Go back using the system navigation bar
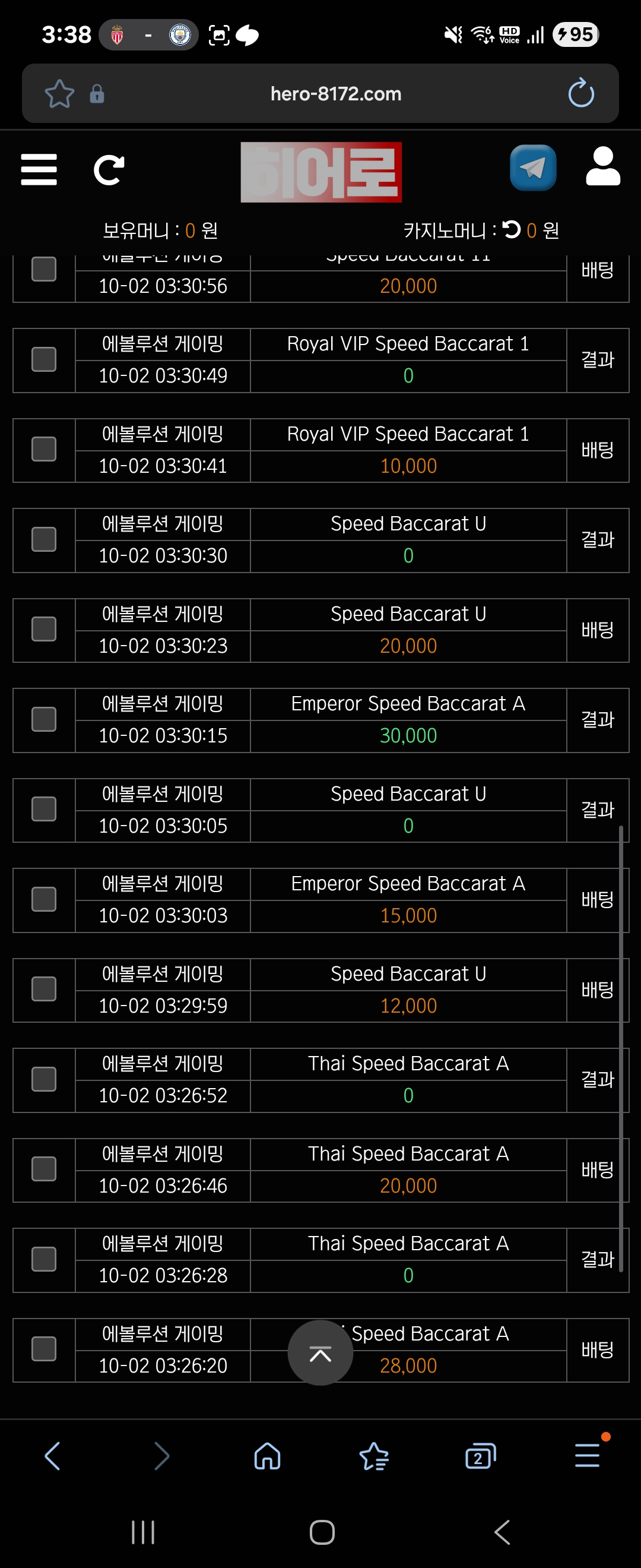Screen dimensions: 641x1568 point(502,1532)
